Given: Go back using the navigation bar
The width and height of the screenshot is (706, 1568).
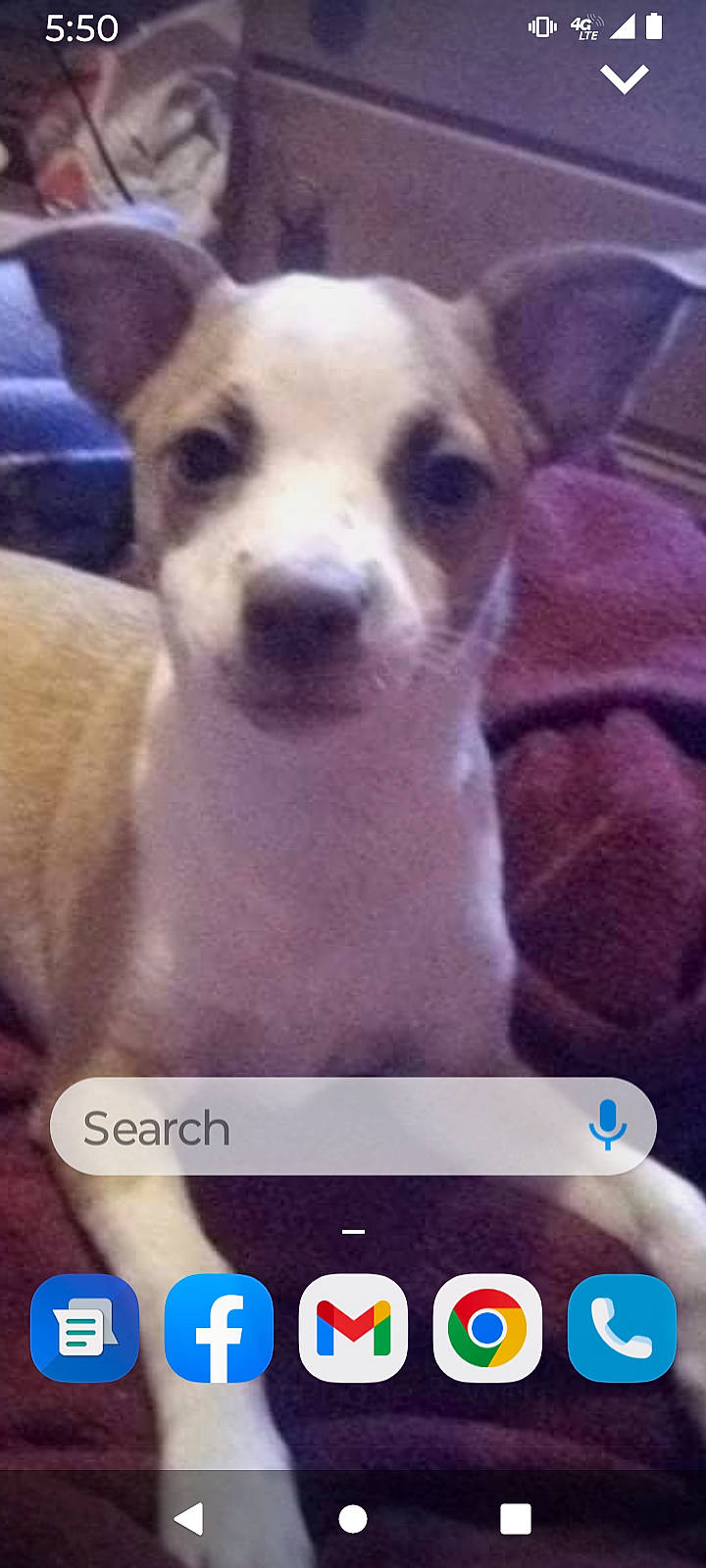Looking at the screenshot, I should [188, 1518].
